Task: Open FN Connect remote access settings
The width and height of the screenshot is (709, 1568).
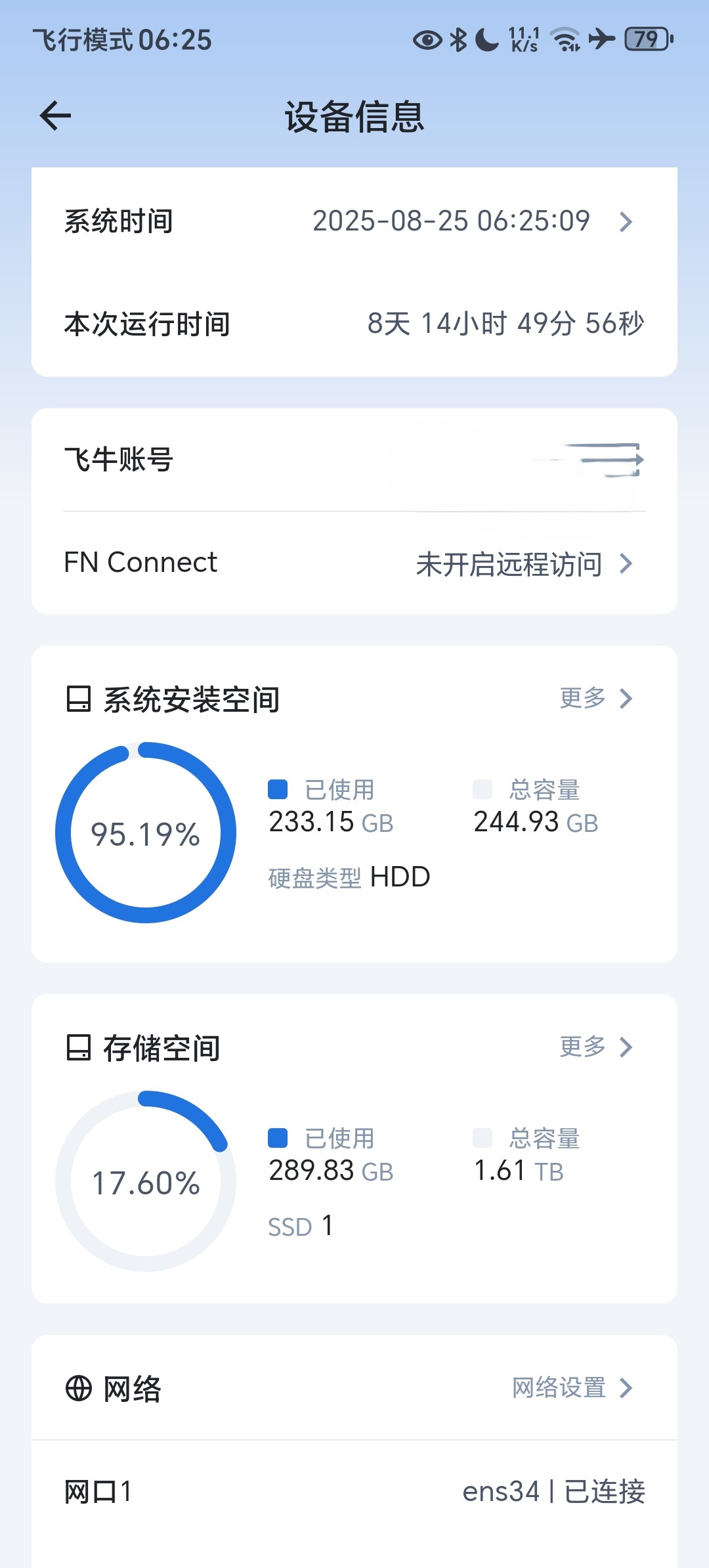Action: [354, 563]
